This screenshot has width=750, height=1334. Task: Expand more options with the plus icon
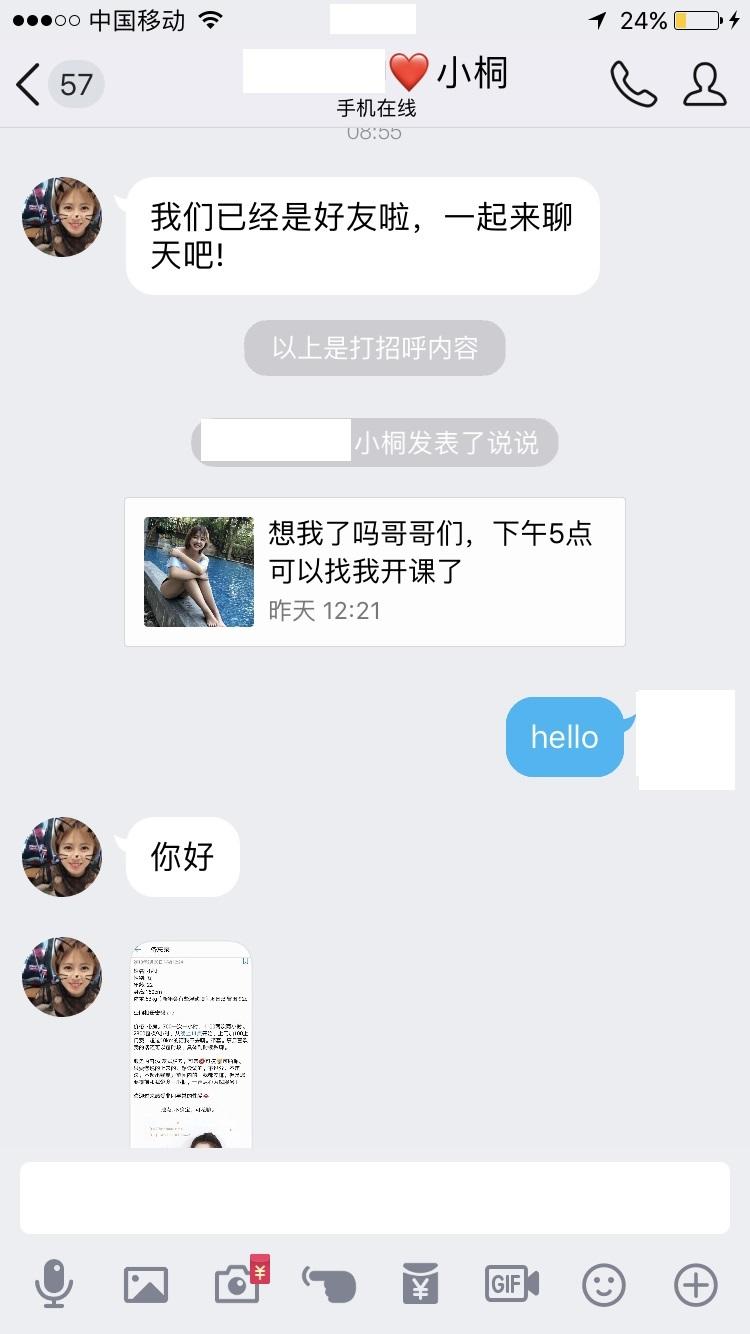click(x=696, y=1284)
